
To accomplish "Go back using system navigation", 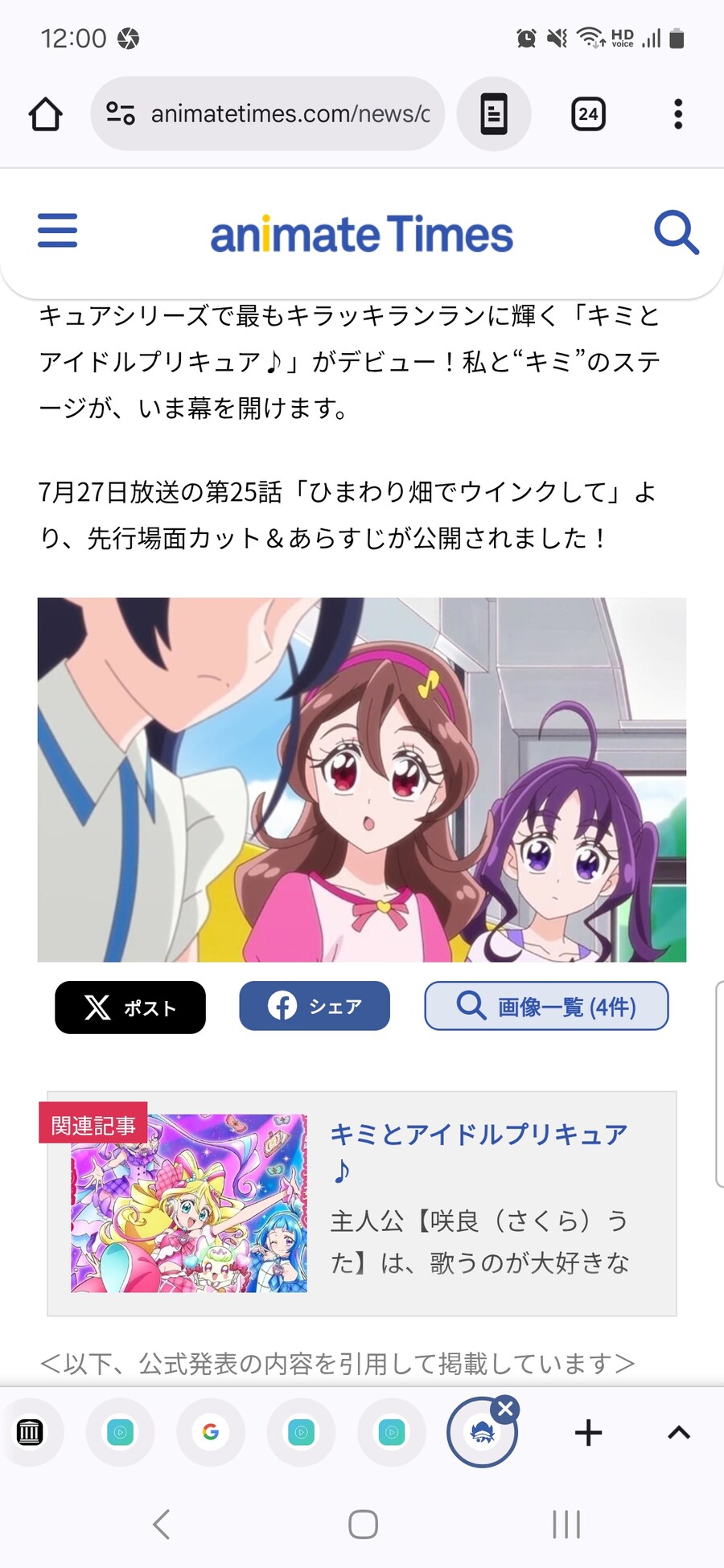I will 161,1524.
